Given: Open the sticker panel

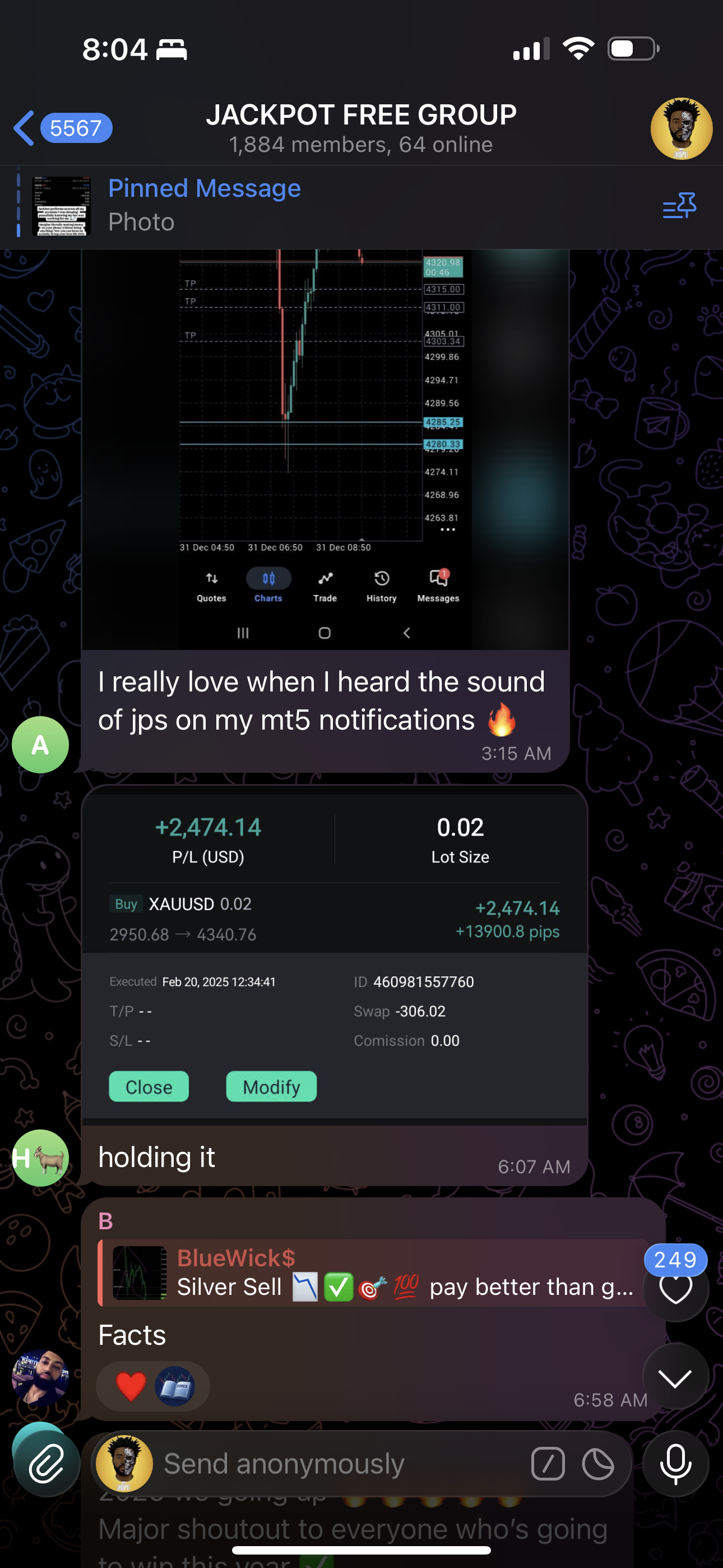Looking at the screenshot, I should (597, 1464).
